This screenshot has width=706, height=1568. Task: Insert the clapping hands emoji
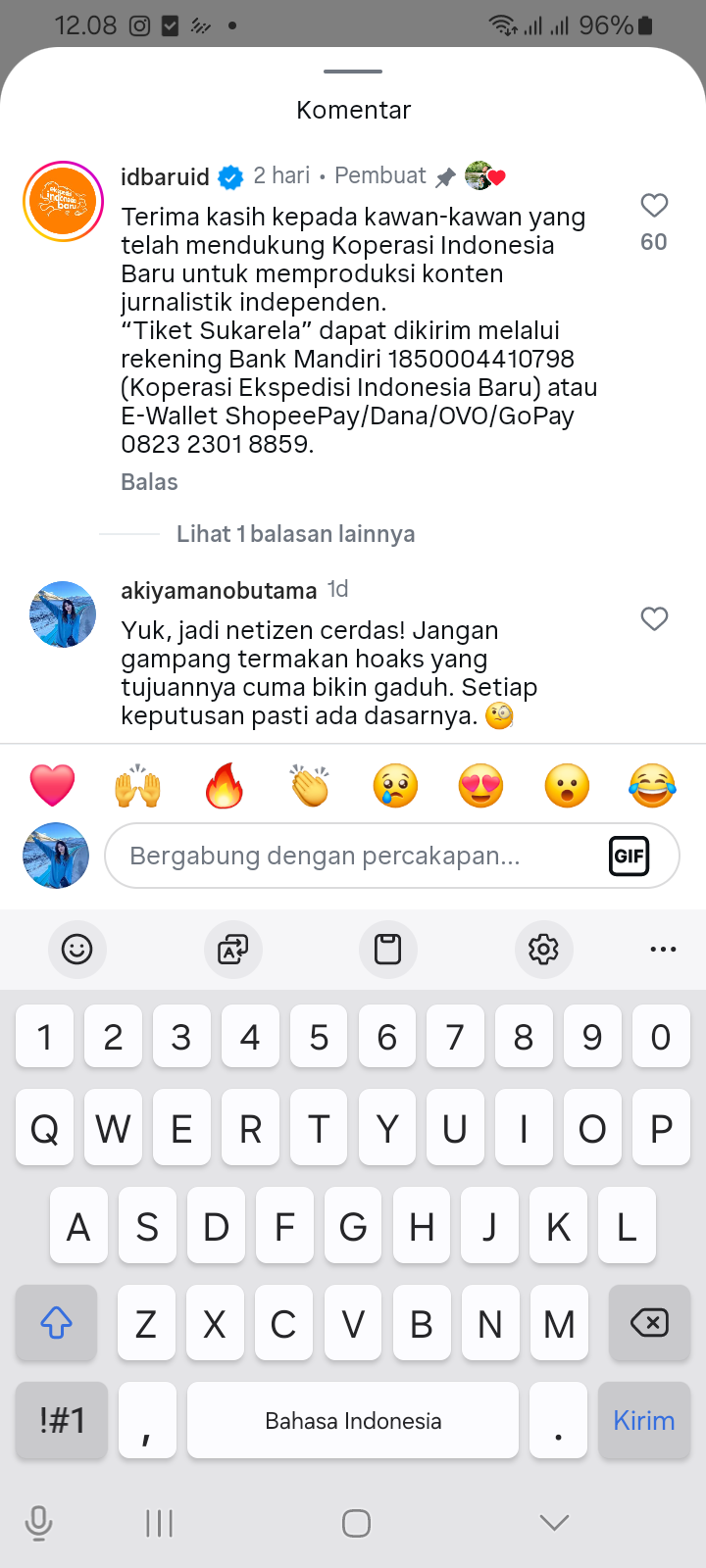310,786
